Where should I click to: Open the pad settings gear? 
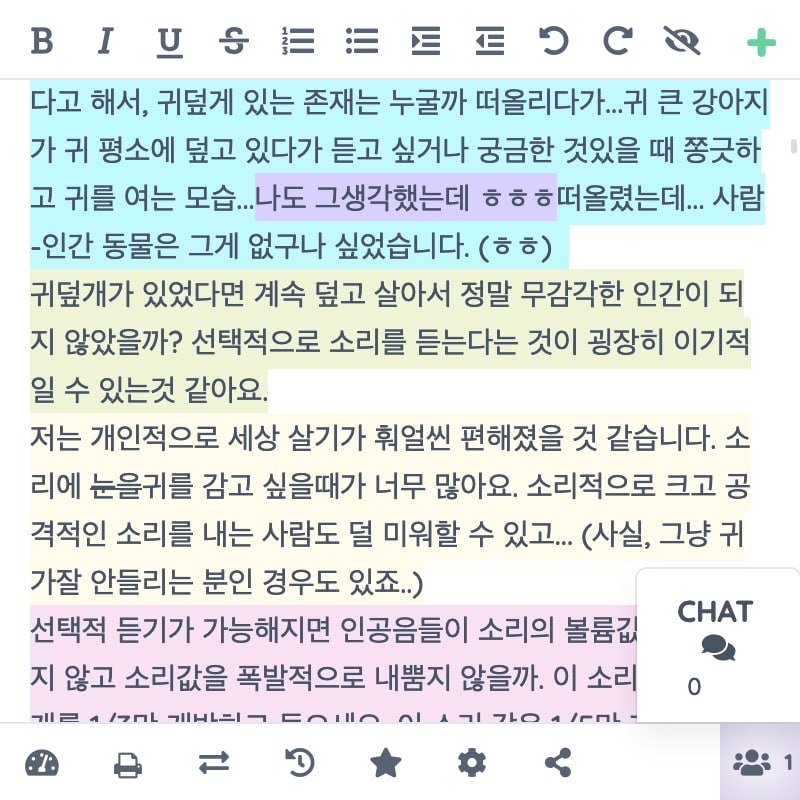click(x=471, y=763)
